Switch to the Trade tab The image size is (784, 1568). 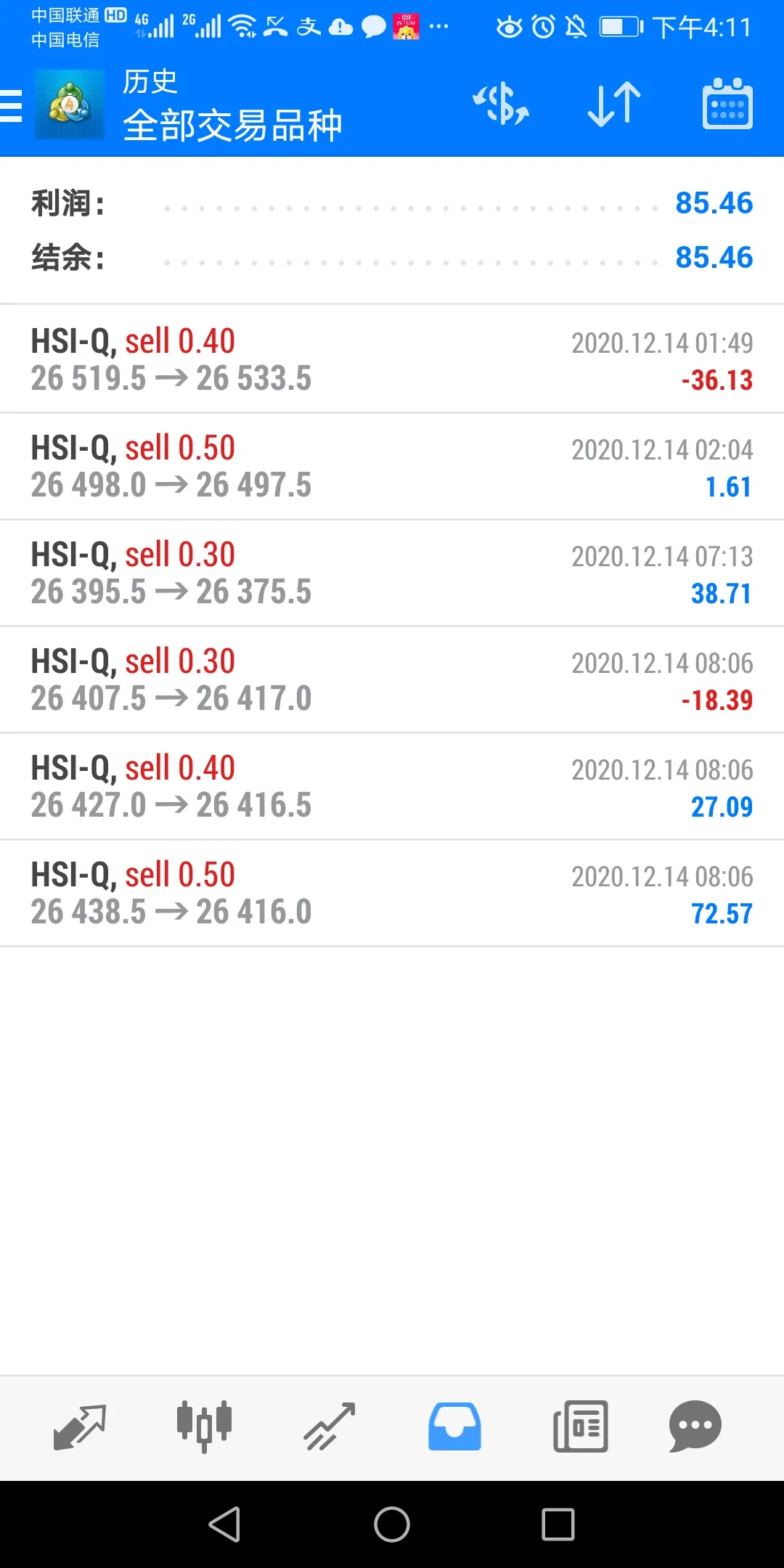point(330,1427)
